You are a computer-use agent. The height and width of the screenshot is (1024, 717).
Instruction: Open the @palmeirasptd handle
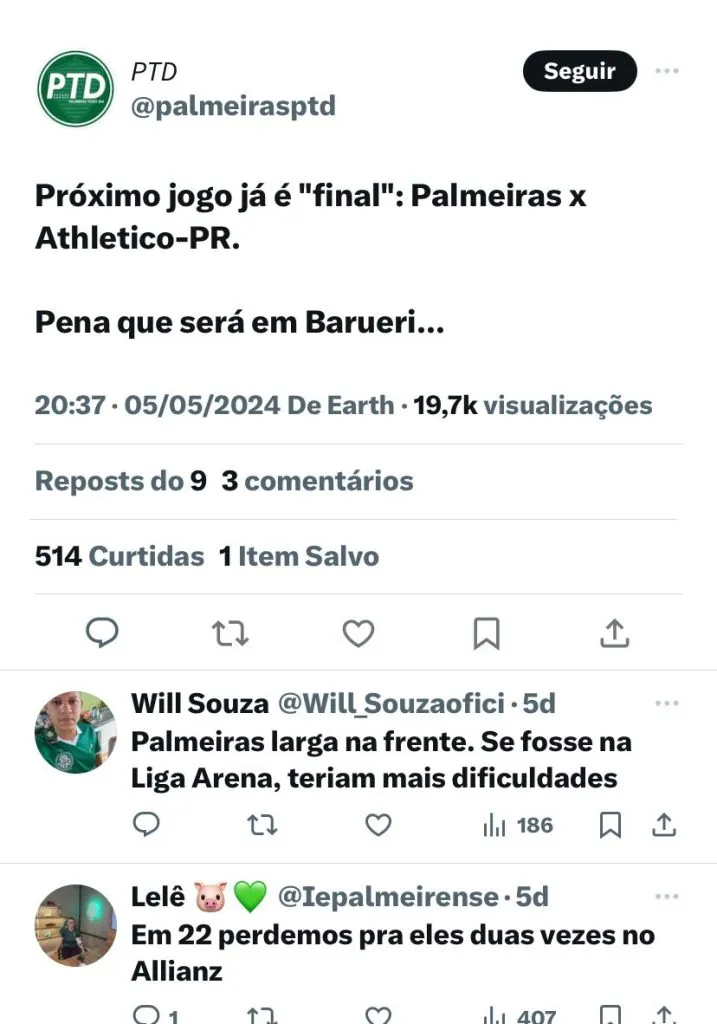coord(233,106)
